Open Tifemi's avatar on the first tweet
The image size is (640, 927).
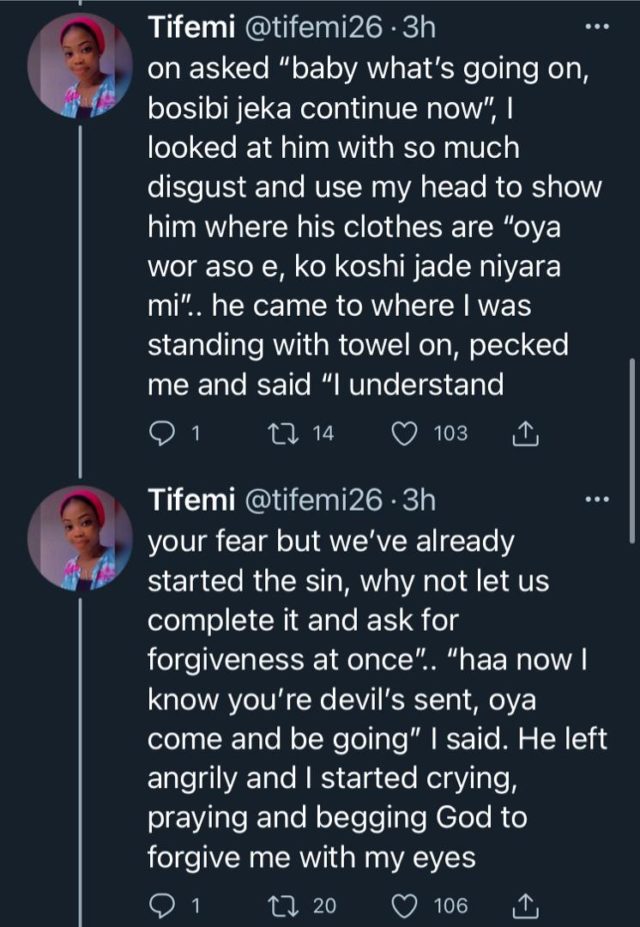click(80, 66)
